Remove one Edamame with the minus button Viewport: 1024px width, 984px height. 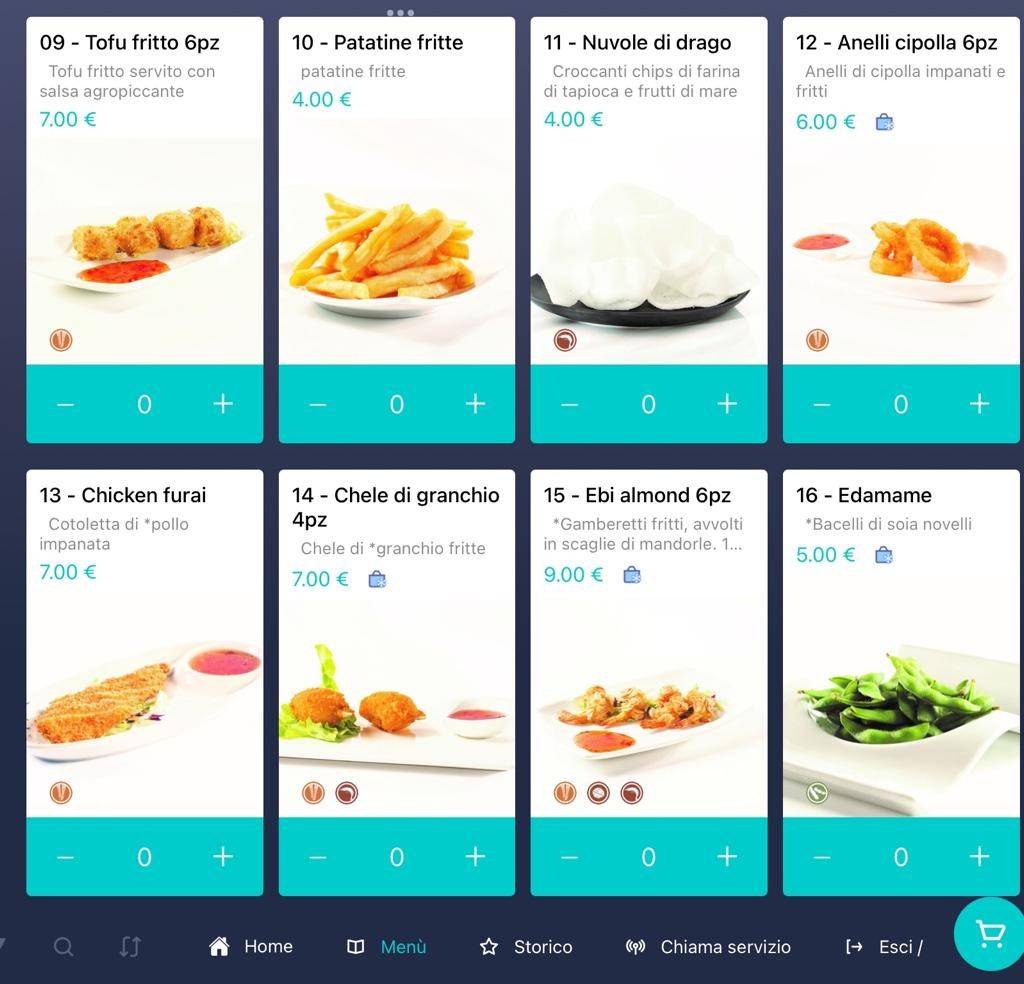pos(821,857)
